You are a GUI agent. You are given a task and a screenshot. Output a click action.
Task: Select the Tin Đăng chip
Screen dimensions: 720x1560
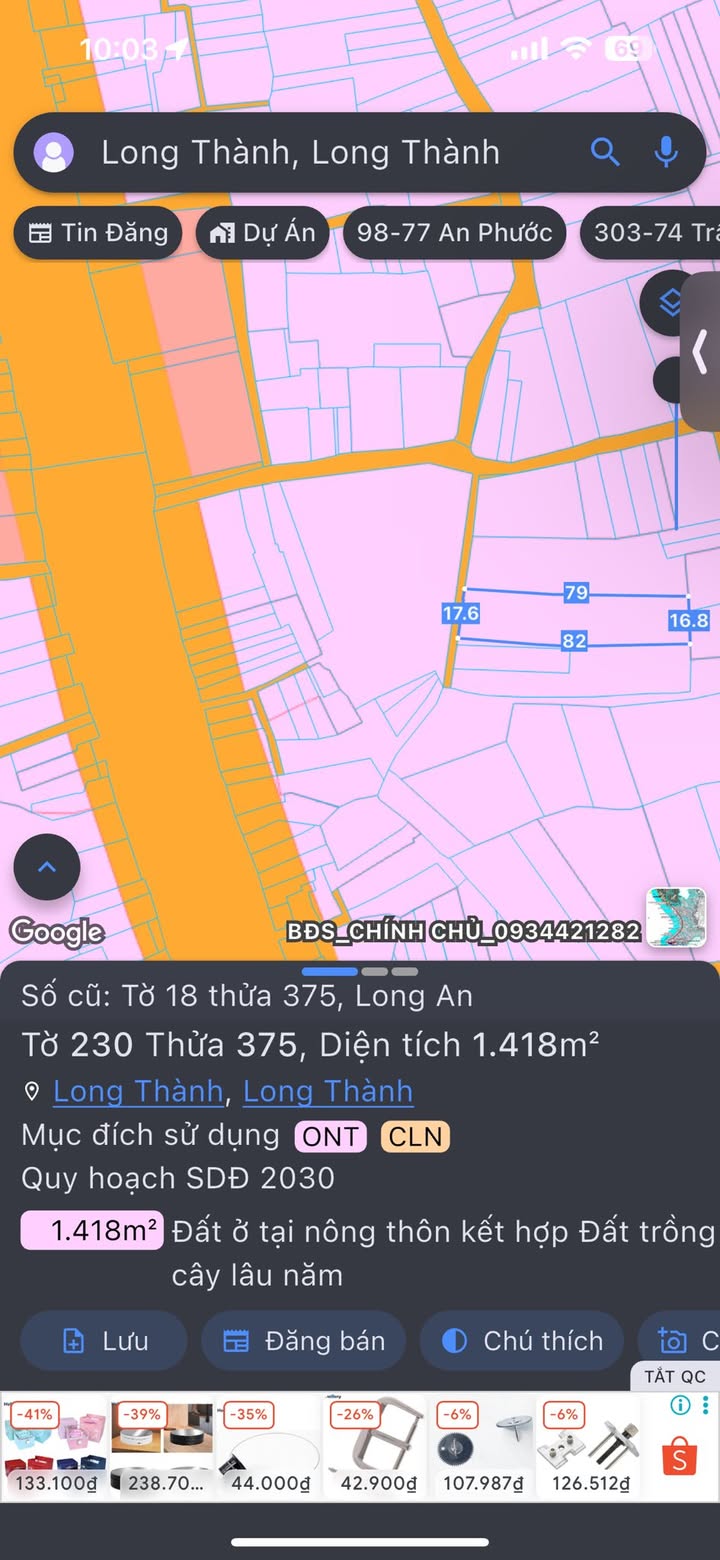coord(98,233)
